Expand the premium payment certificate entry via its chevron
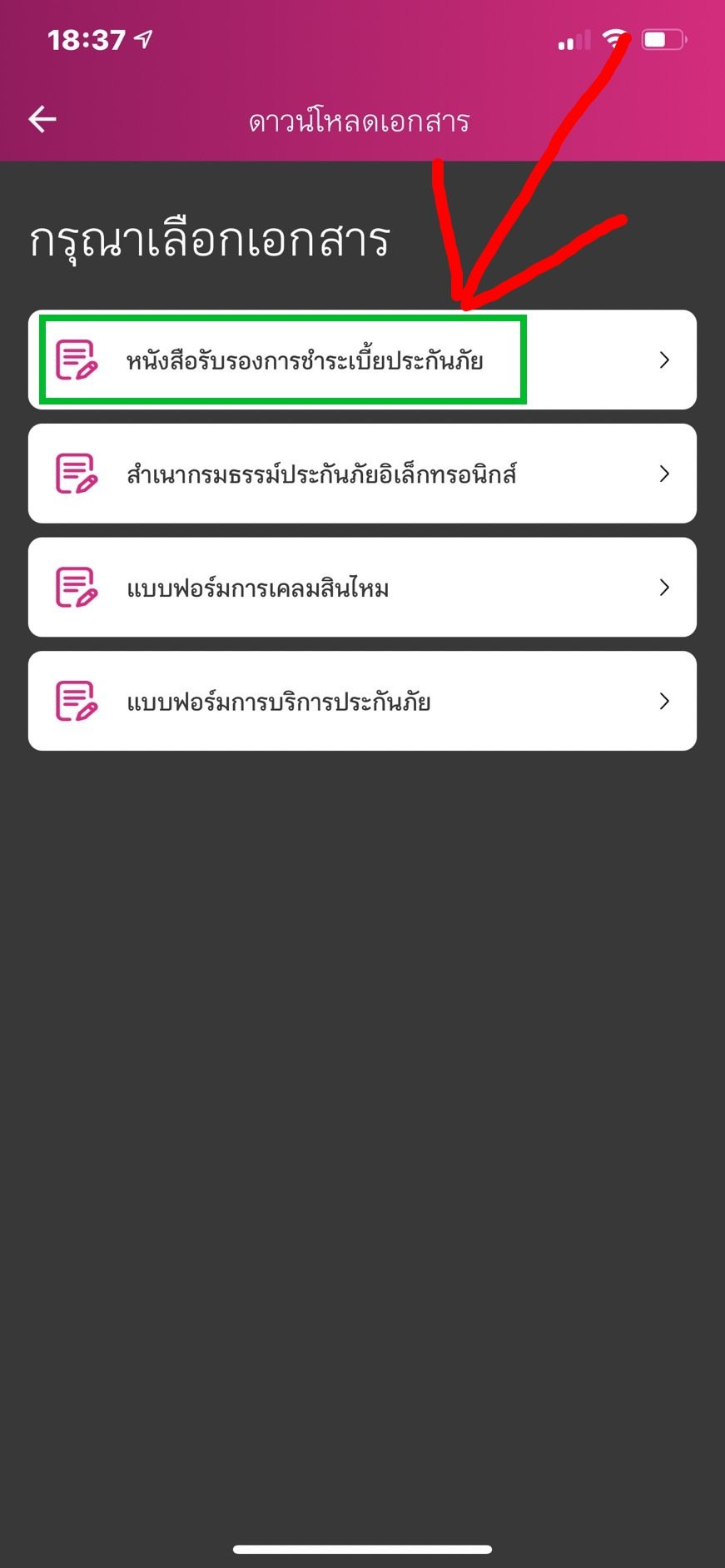Image resolution: width=725 pixels, height=1568 pixels. (664, 359)
